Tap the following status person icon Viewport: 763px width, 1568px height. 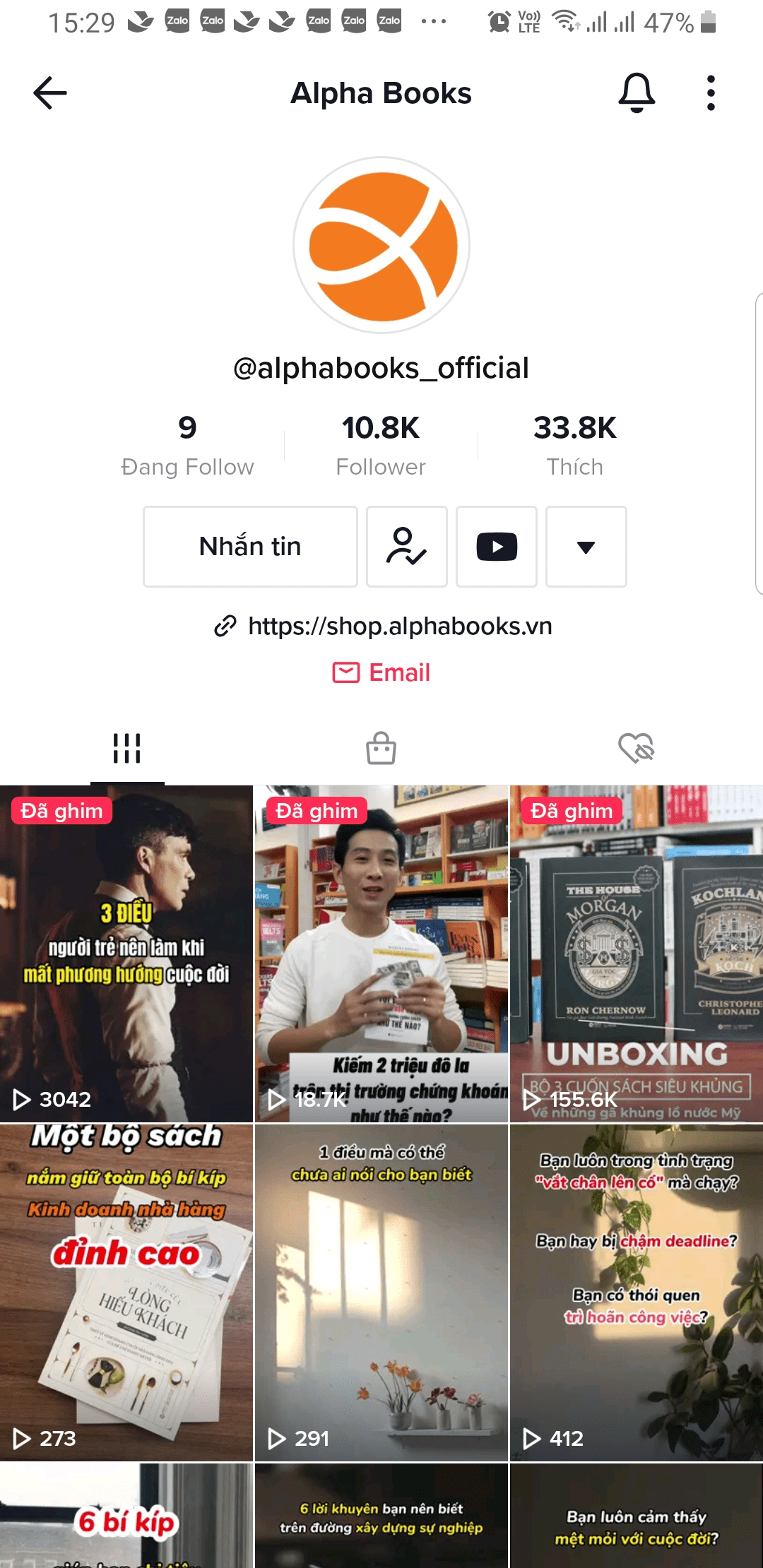(407, 546)
